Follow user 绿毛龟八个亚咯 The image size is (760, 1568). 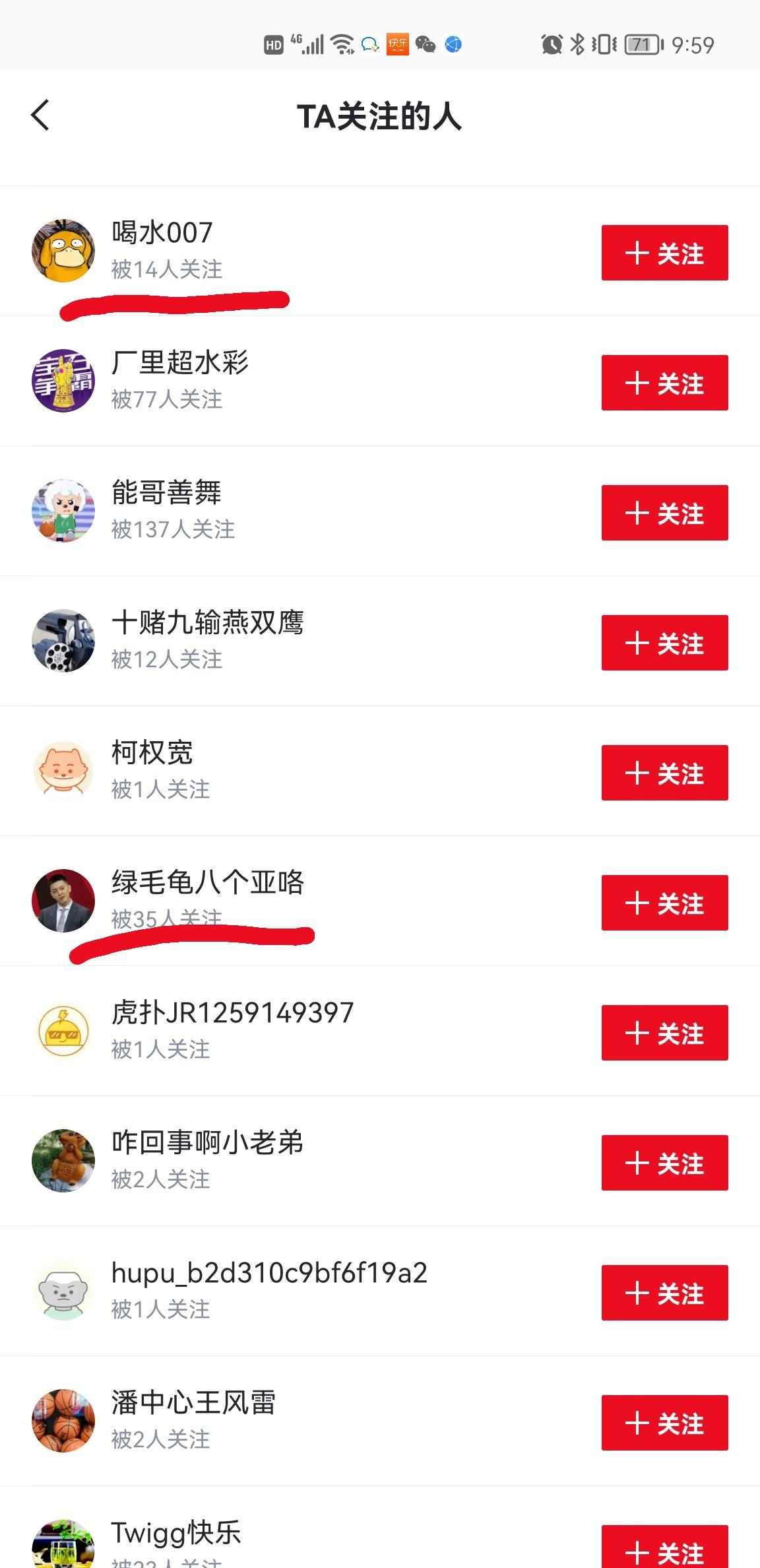click(x=664, y=903)
